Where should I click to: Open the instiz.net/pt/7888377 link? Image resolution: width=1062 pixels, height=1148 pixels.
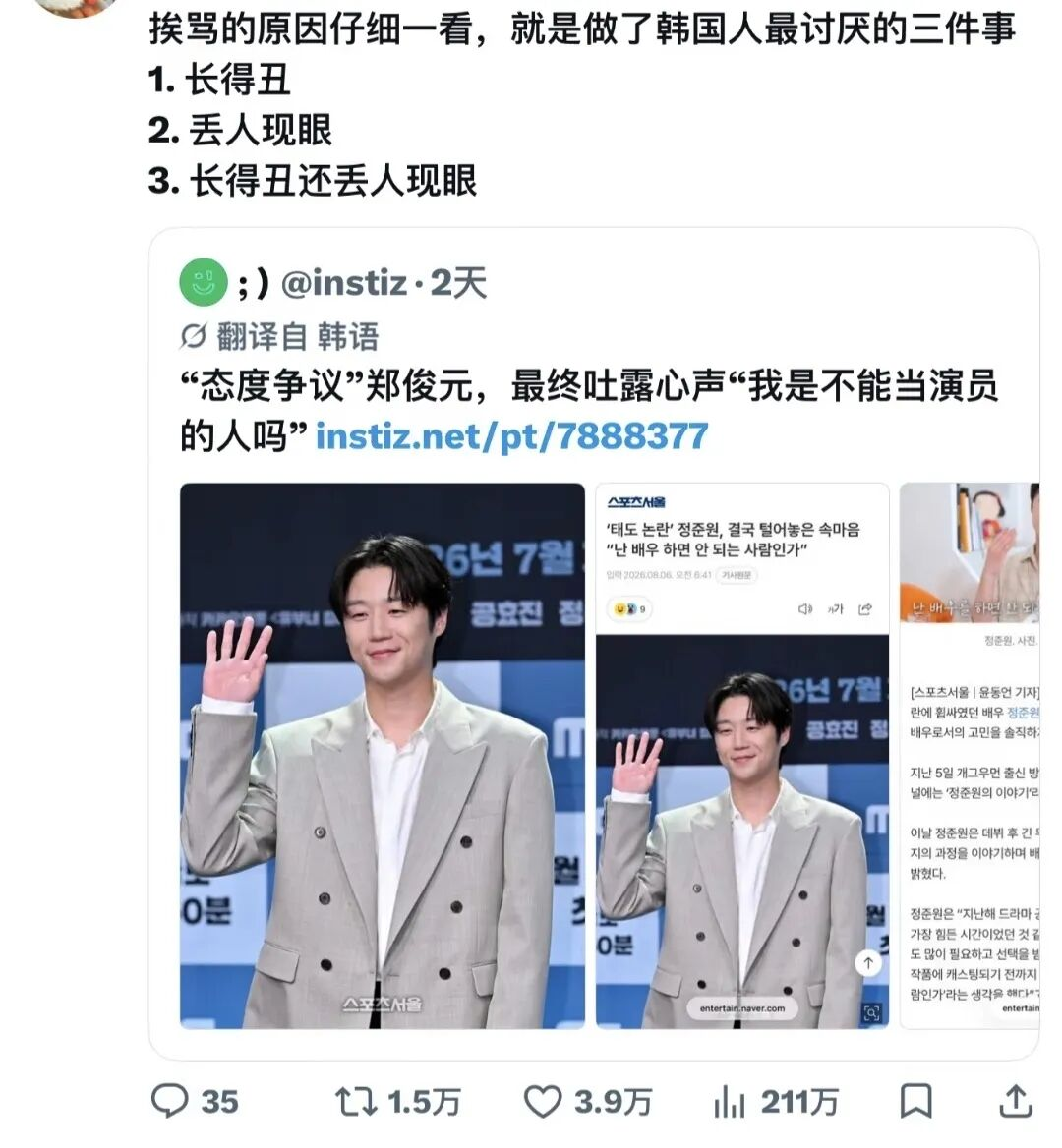click(512, 436)
